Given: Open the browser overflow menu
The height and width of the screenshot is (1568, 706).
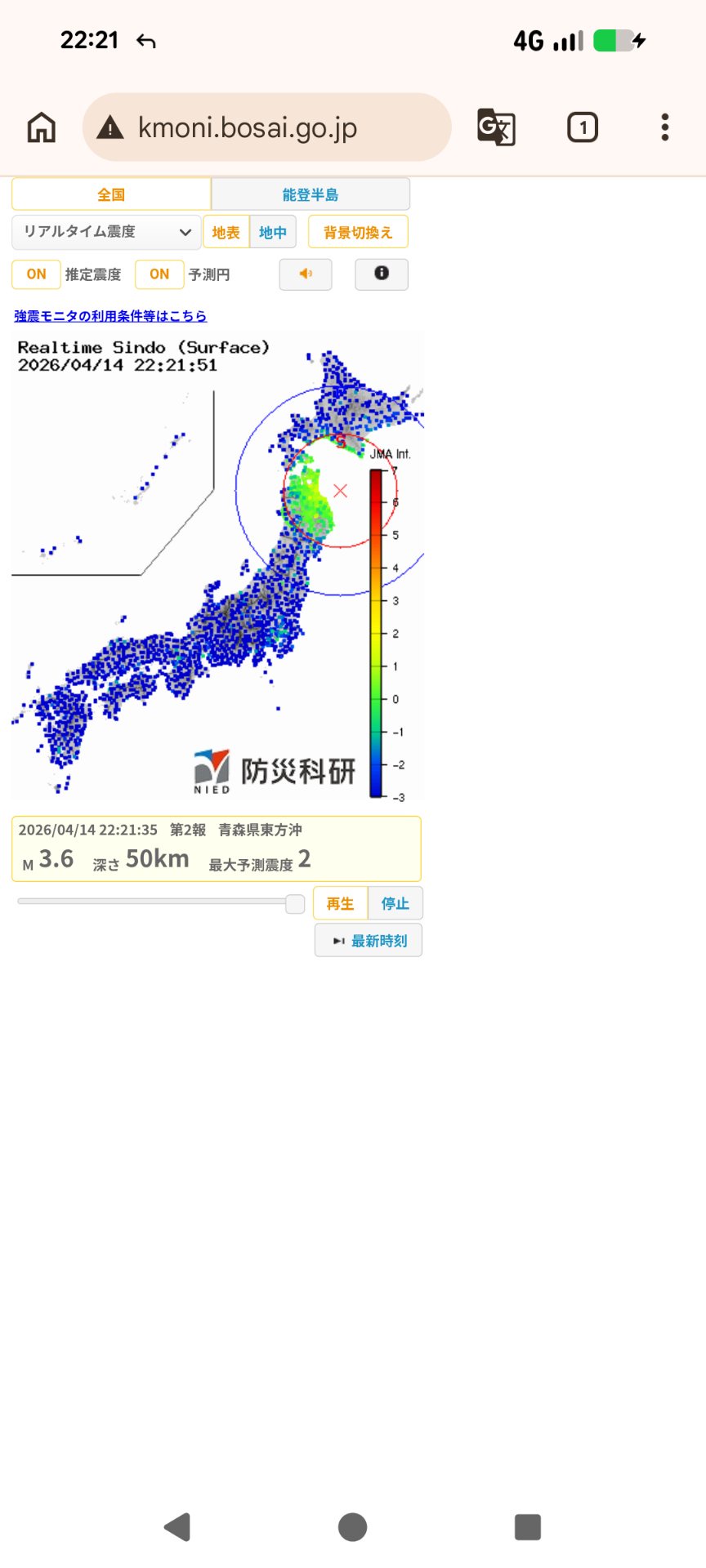Looking at the screenshot, I should pyautogui.click(x=665, y=127).
